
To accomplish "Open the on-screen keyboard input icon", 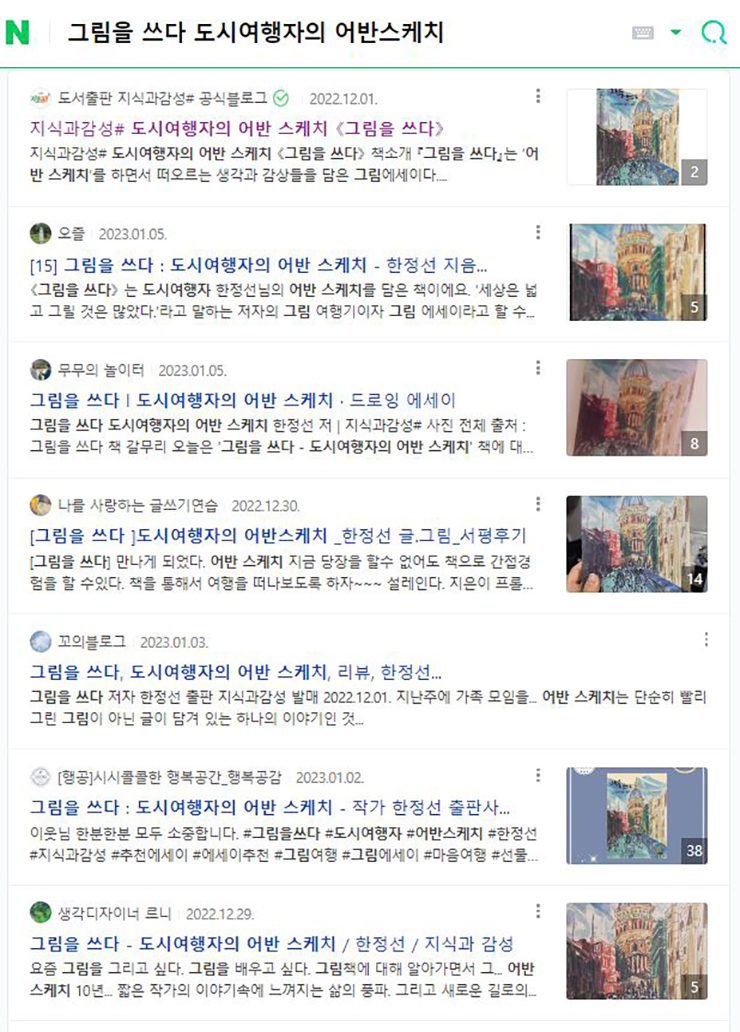I will (x=643, y=33).
